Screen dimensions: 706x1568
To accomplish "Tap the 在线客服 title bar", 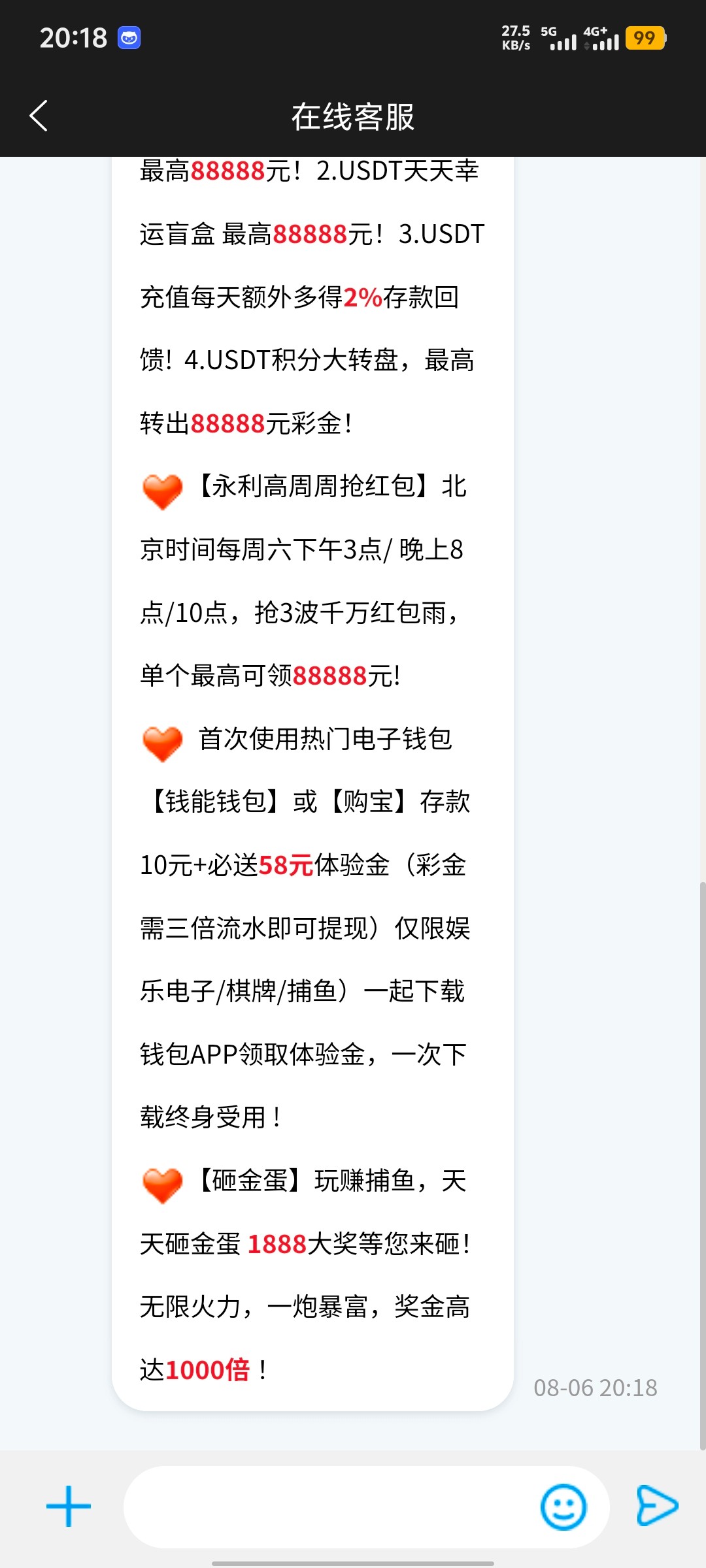I will click(x=353, y=116).
